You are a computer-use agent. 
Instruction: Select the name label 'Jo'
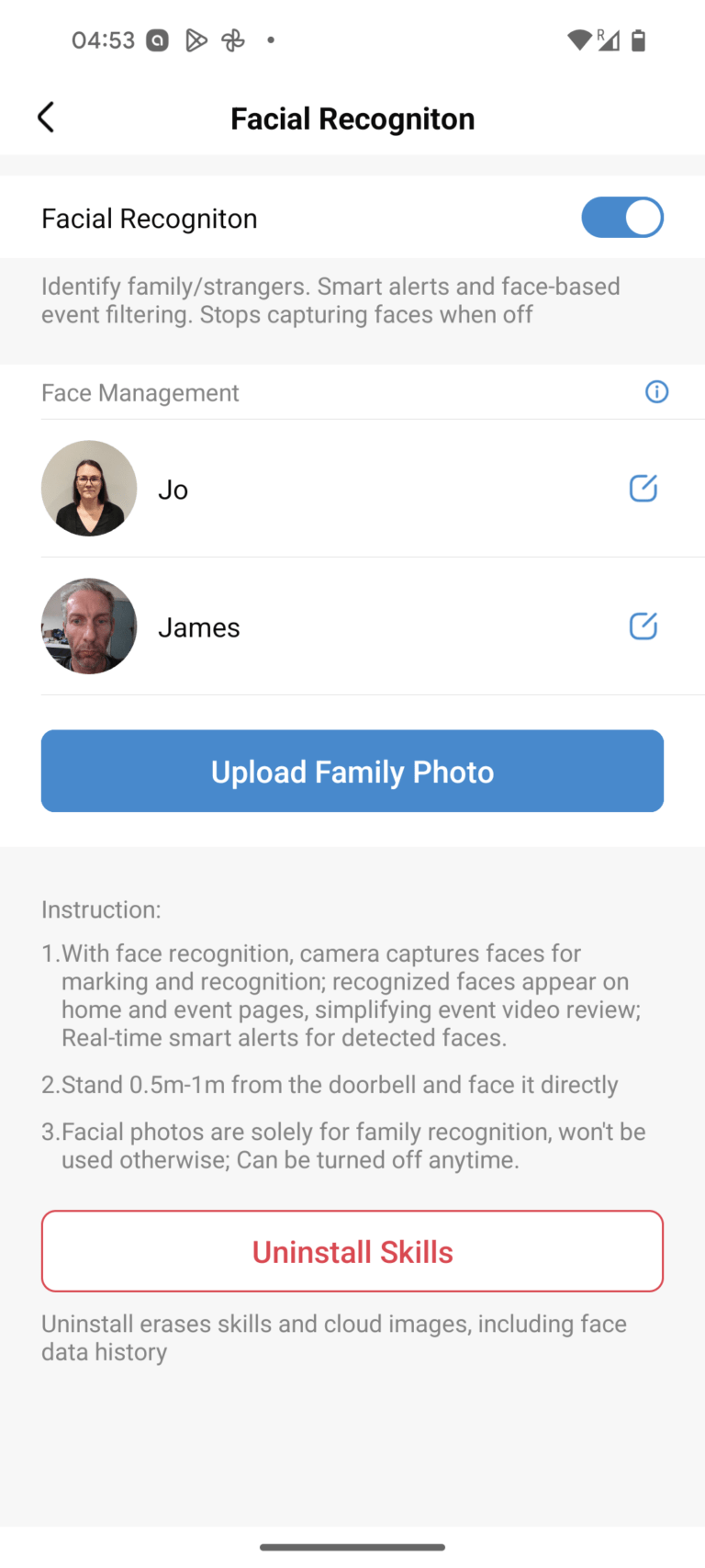click(x=173, y=488)
